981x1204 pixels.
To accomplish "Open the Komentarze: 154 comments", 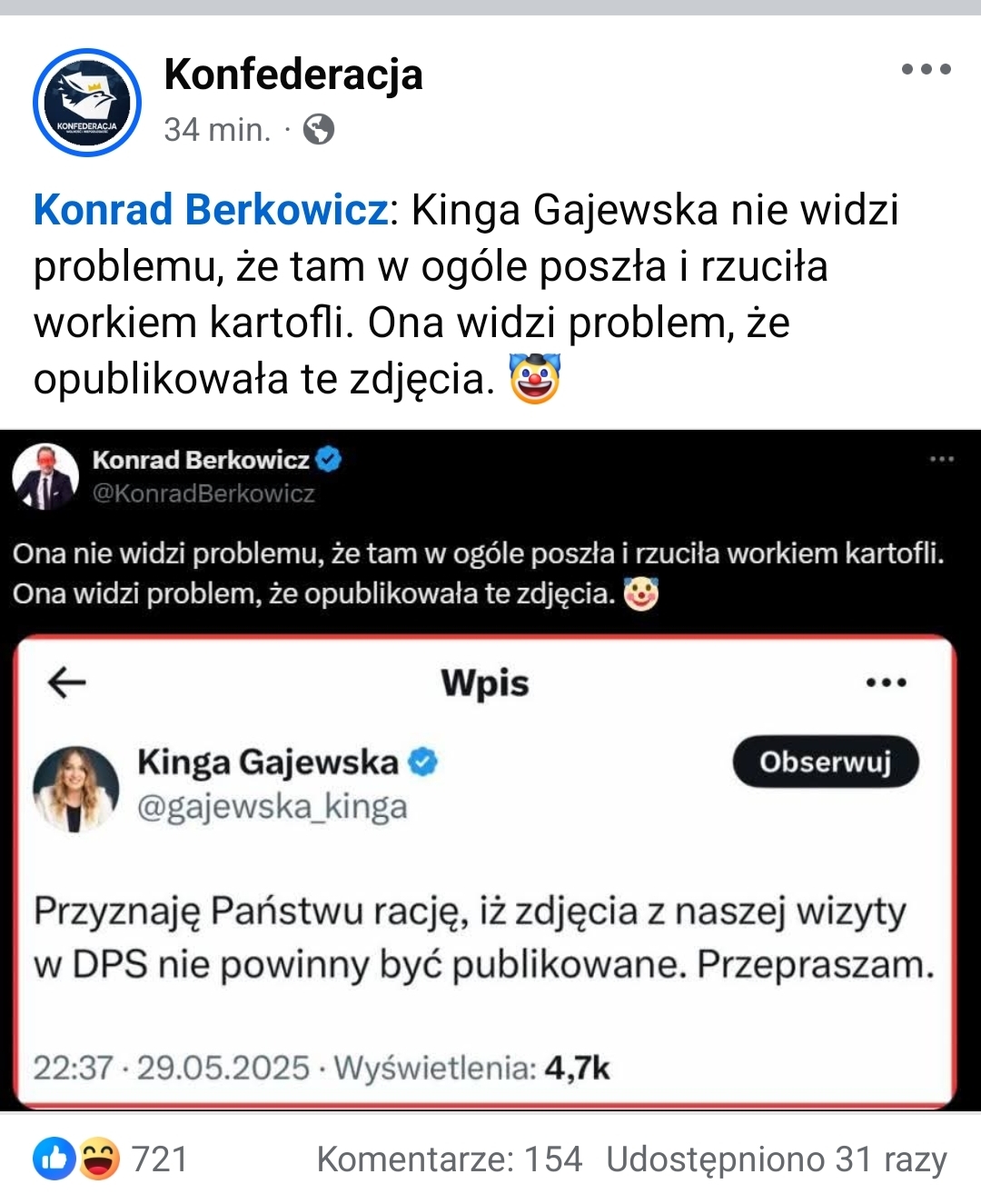I will (x=449, y=1159).
